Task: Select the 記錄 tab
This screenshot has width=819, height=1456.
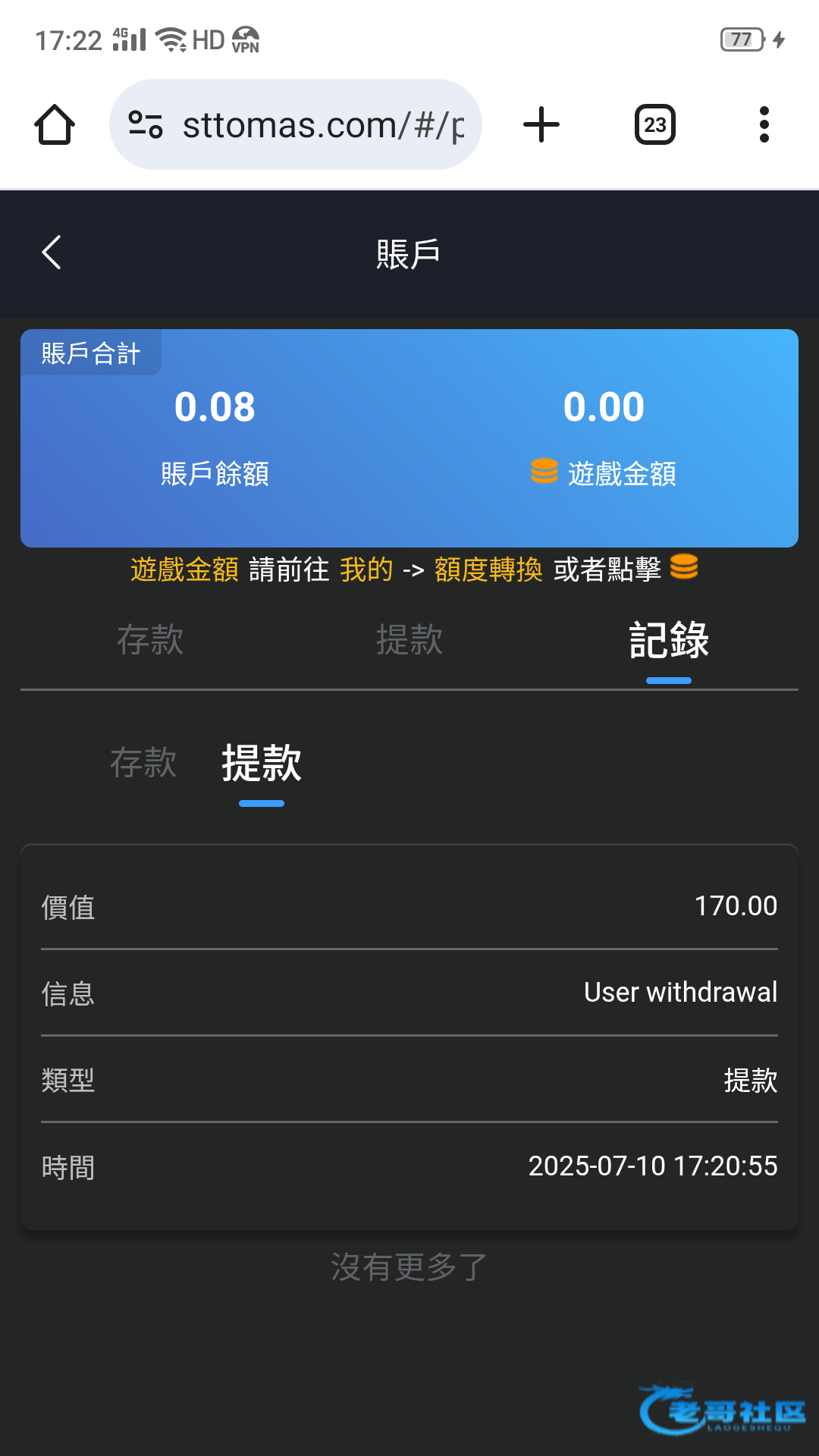Action: click(x=669, y=640)
